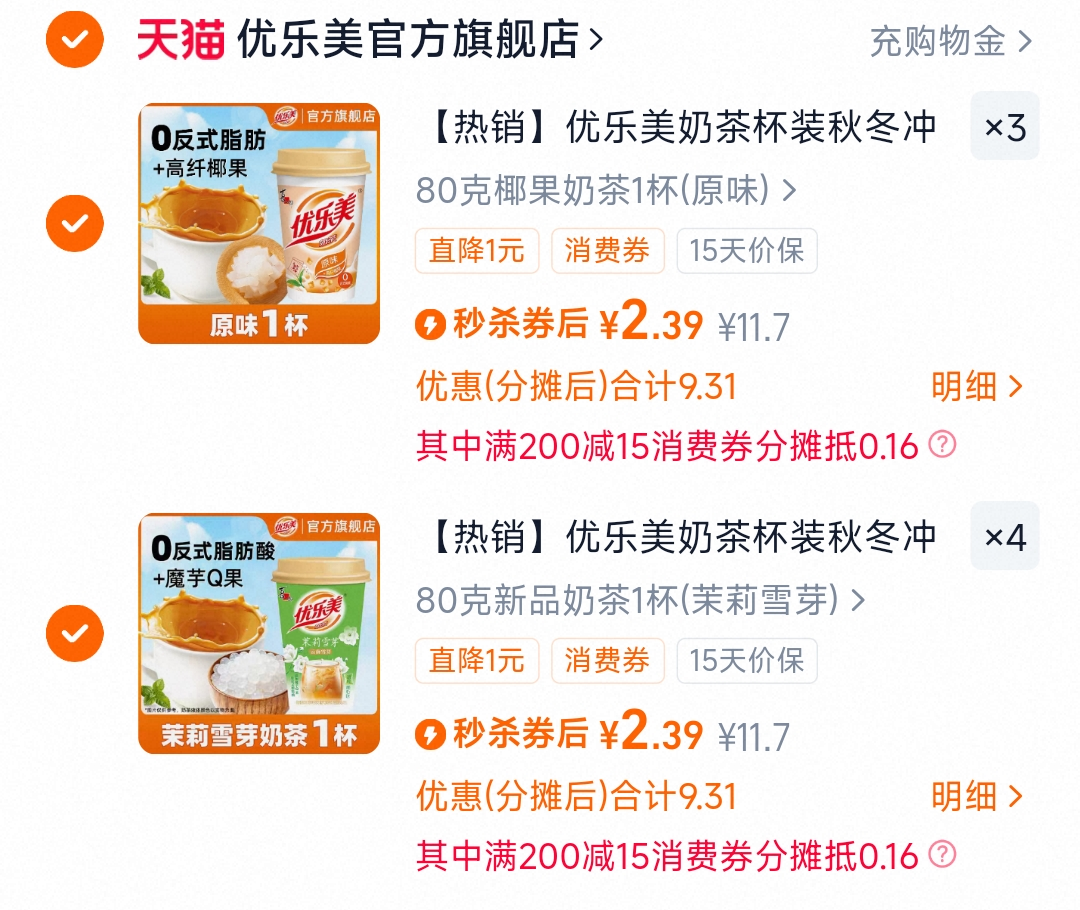Open the 茉莉雪芽奶茶1杯 product image
Screen dimensions: 1080x910
pos(259,633)
